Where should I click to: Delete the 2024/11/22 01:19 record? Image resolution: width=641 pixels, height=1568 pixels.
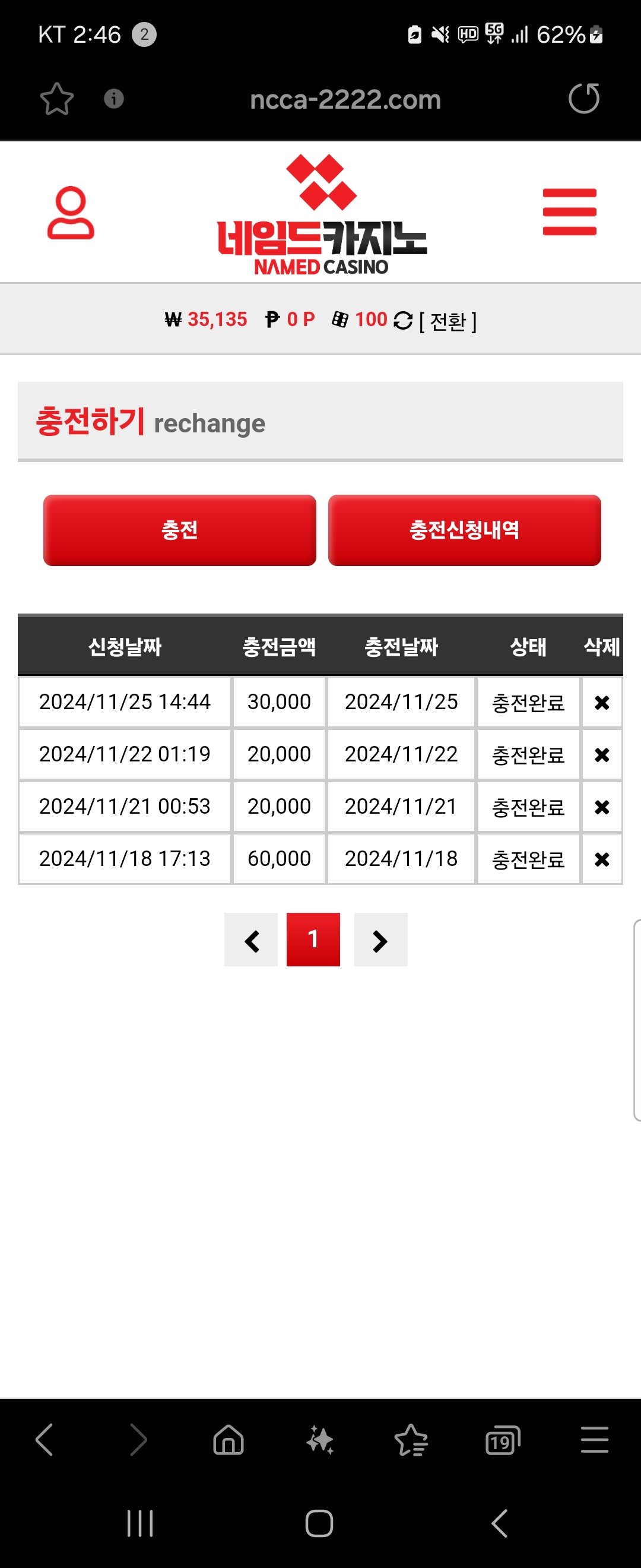[x=601, y=755]
